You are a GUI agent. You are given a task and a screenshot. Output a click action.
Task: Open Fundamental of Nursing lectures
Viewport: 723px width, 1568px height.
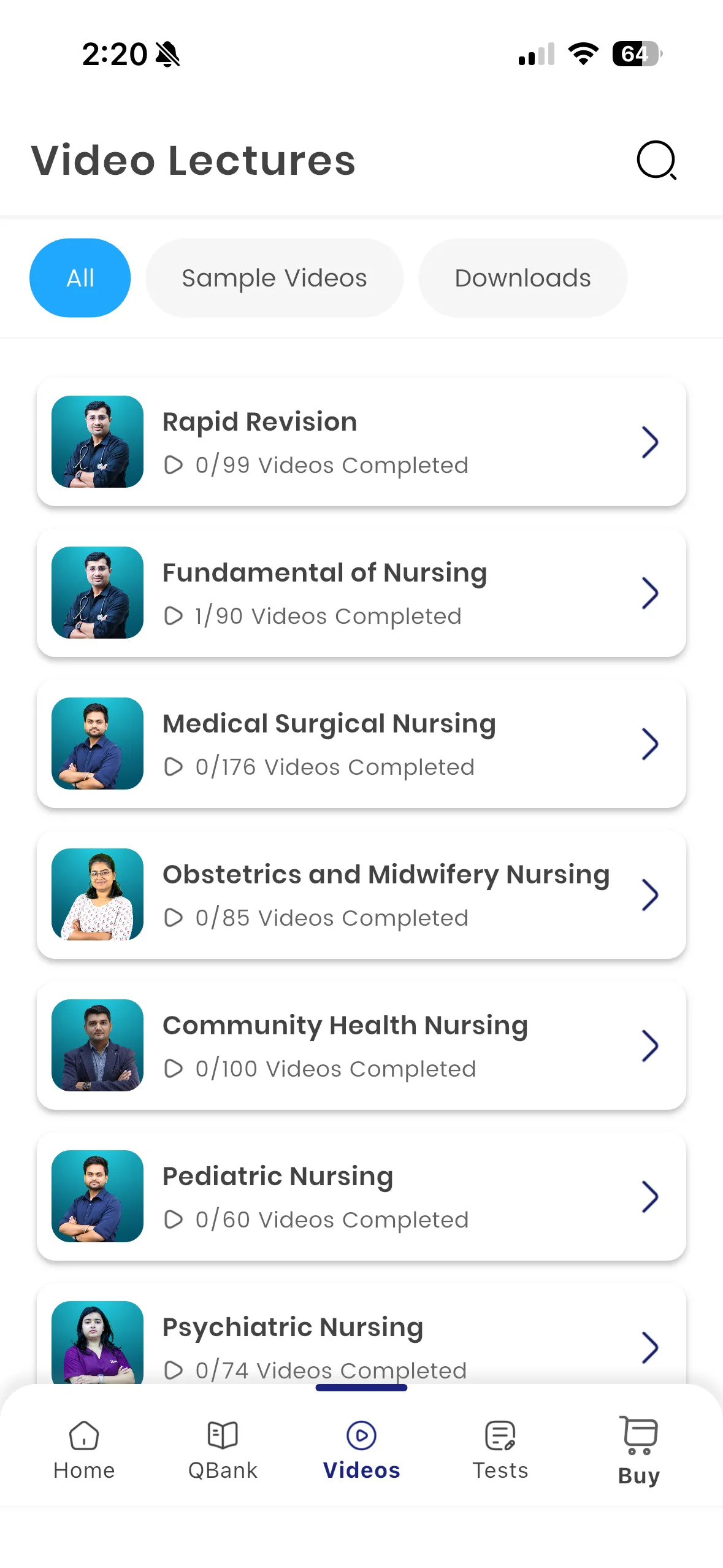[361, 593]
